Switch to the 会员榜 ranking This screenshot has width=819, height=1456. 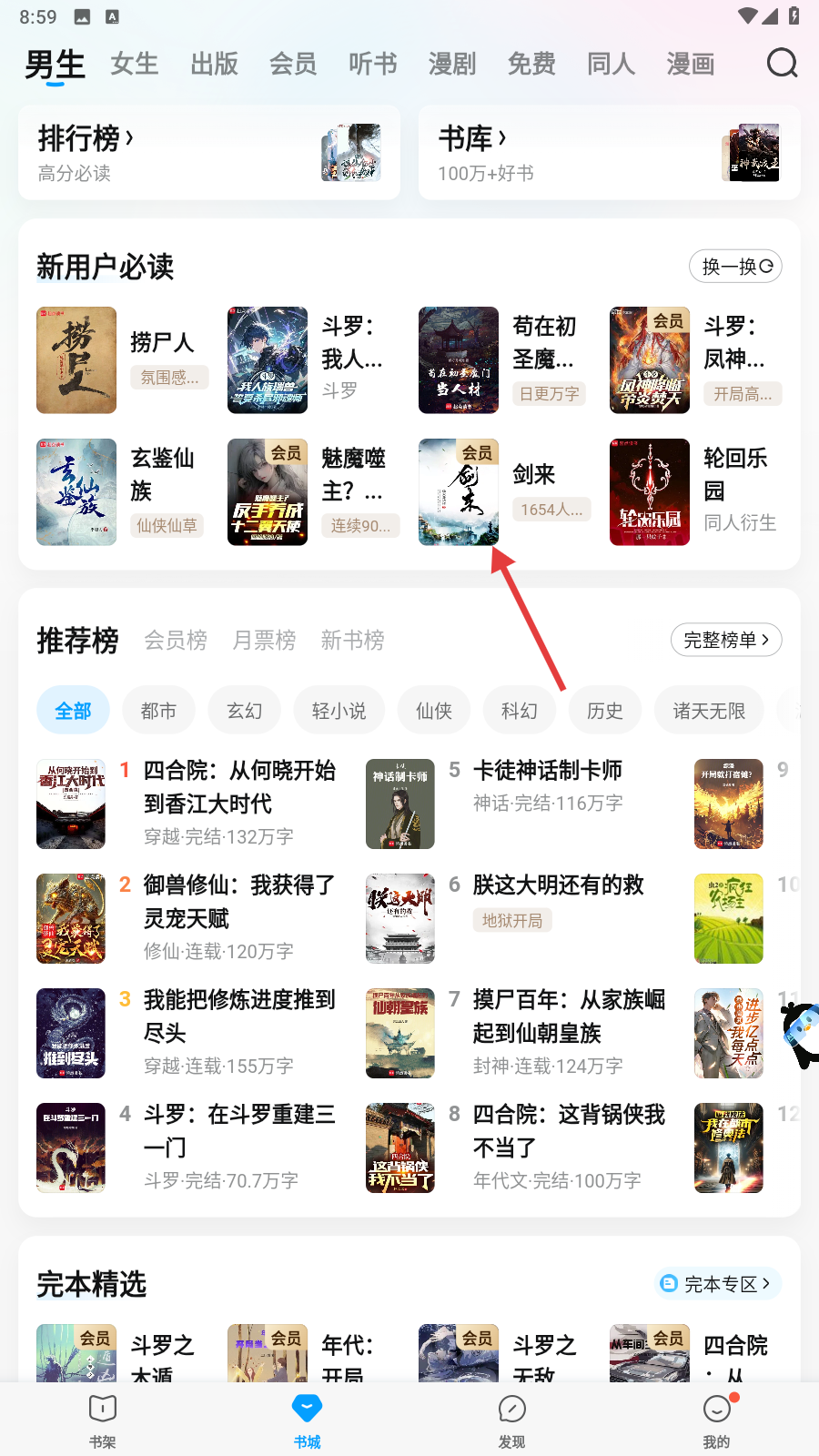click(x=176, y=641)
